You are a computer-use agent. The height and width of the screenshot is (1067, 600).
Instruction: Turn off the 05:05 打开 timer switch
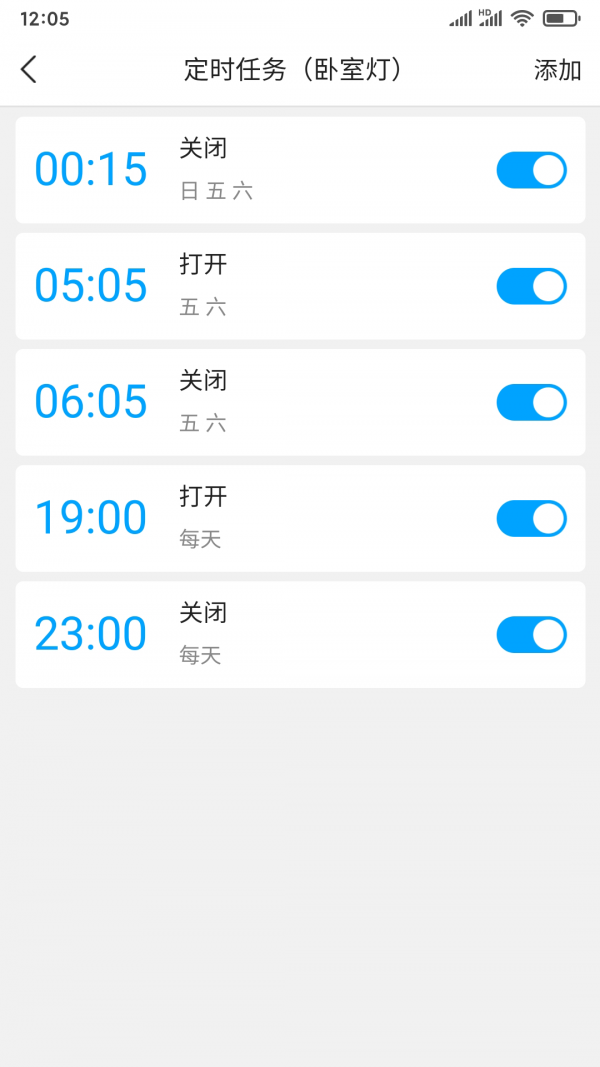coord(531,286)
